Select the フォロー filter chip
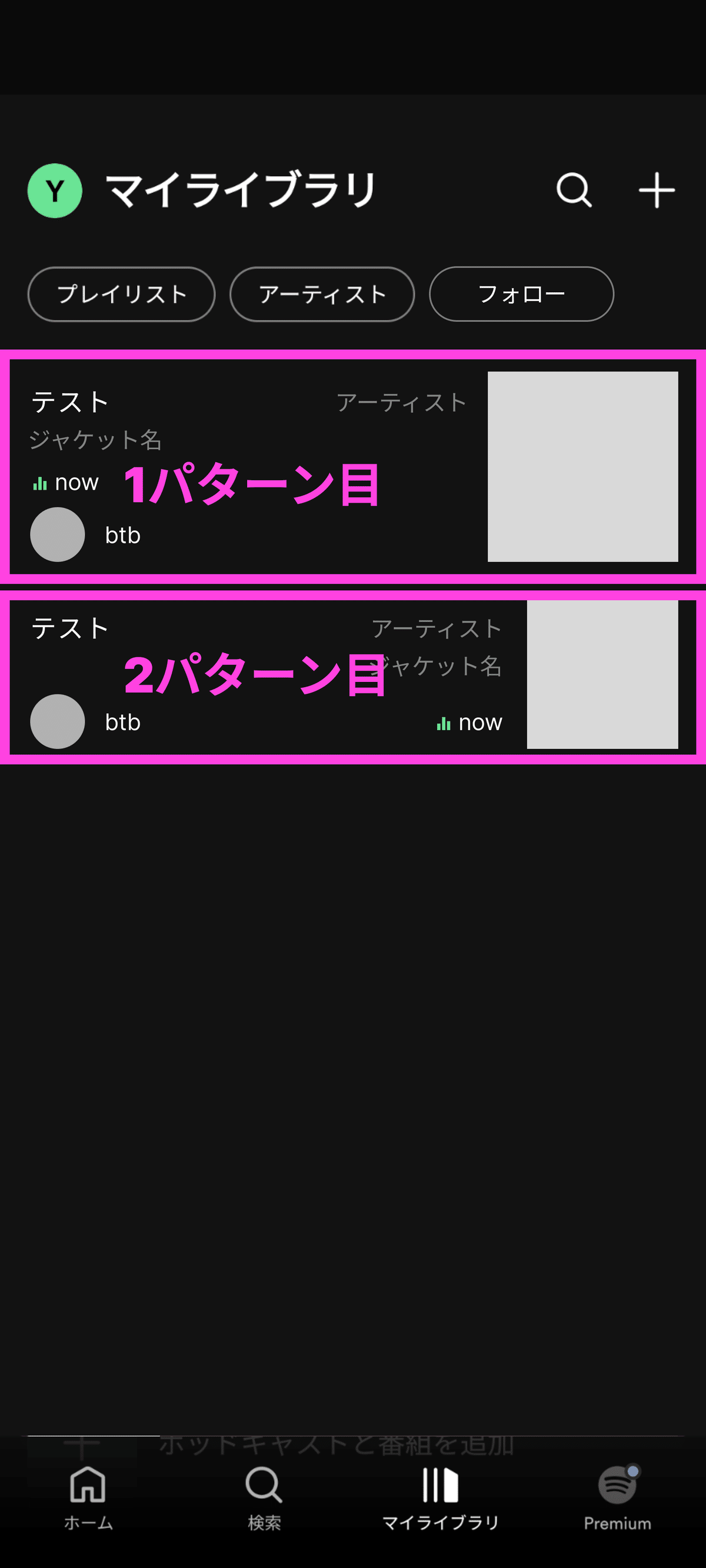 (521, 294)
